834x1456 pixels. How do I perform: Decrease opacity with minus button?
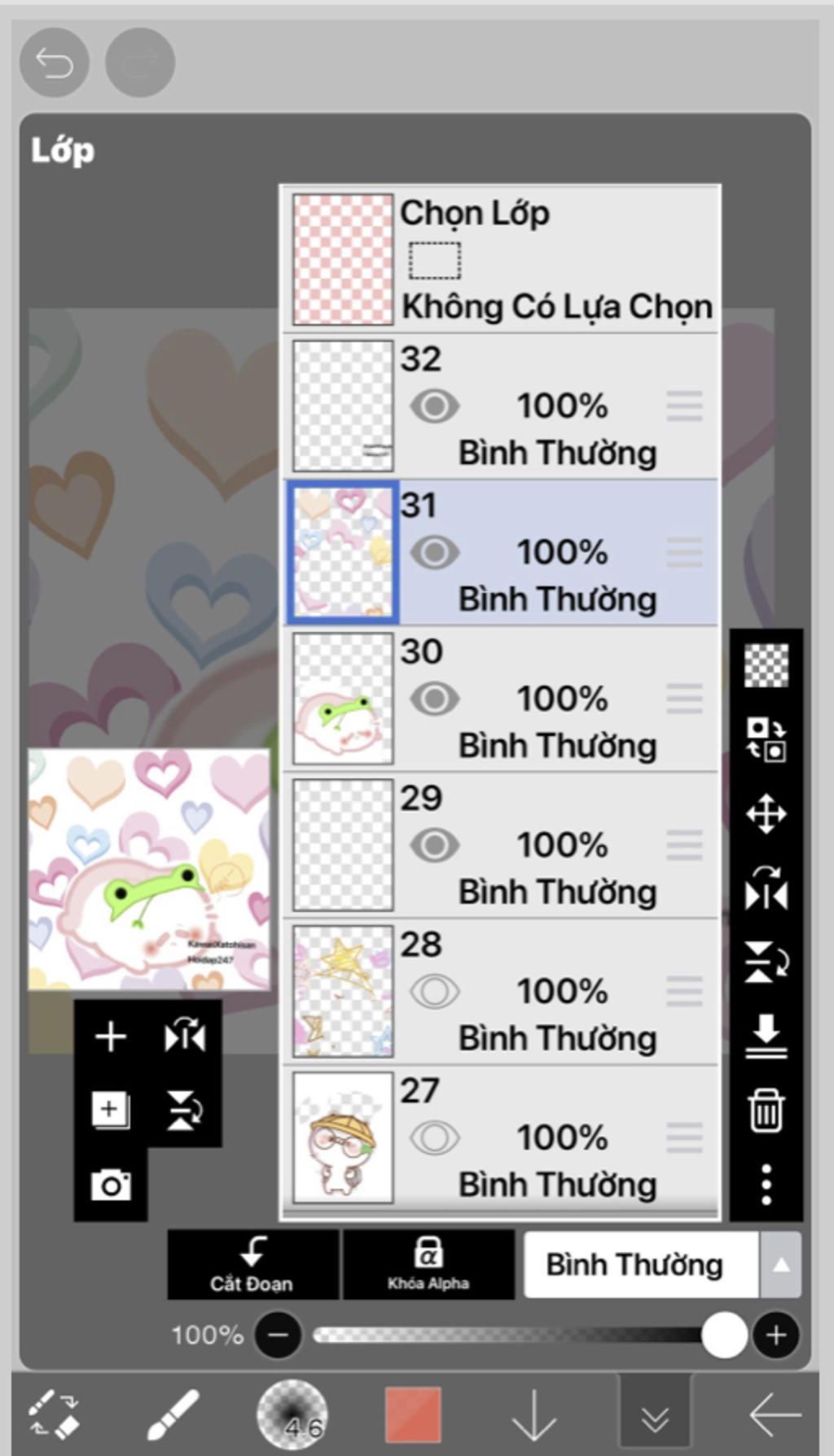[x=278, y=1335]
